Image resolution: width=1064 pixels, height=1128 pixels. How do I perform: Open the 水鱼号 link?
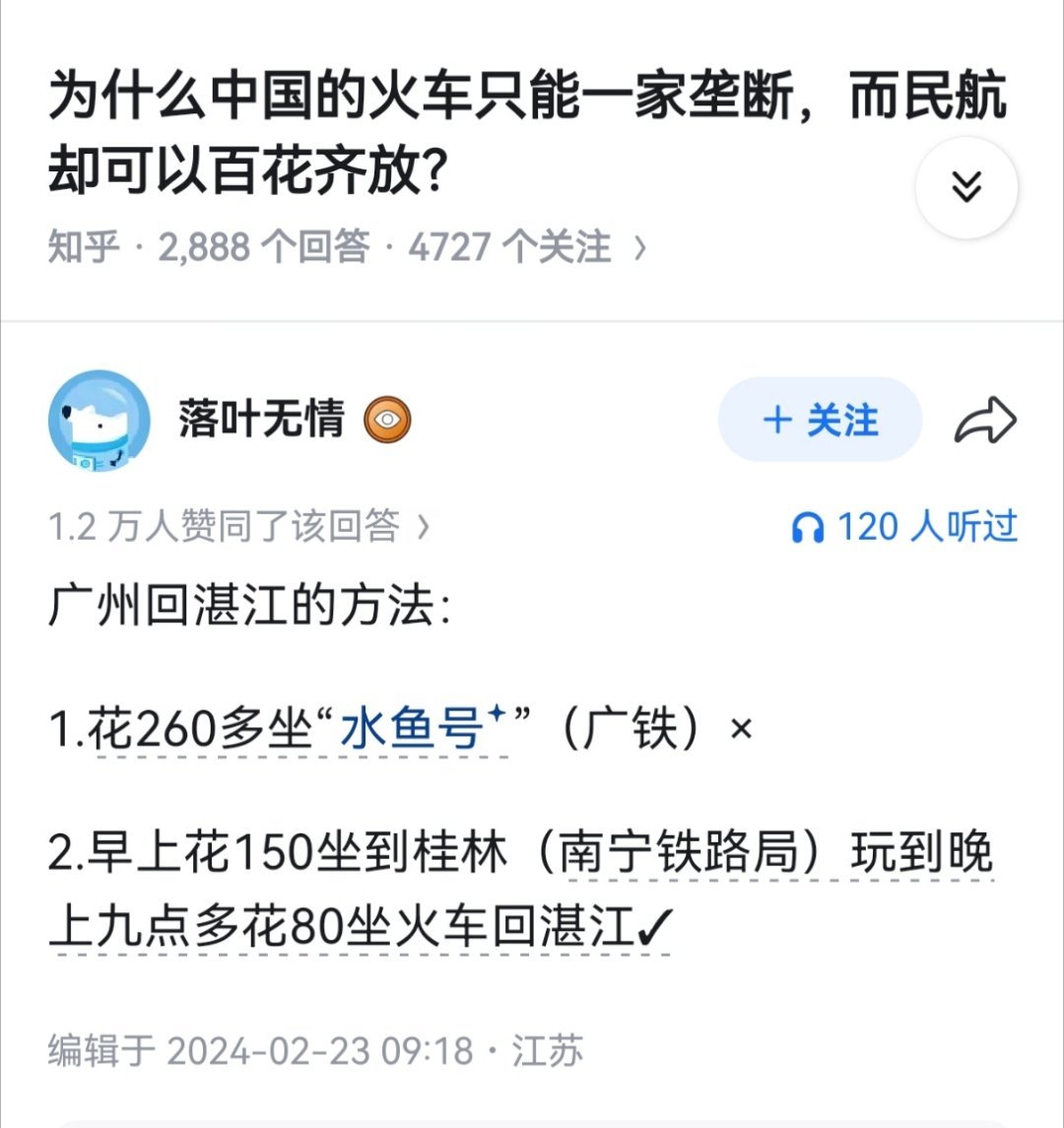[x=414, y=730]
